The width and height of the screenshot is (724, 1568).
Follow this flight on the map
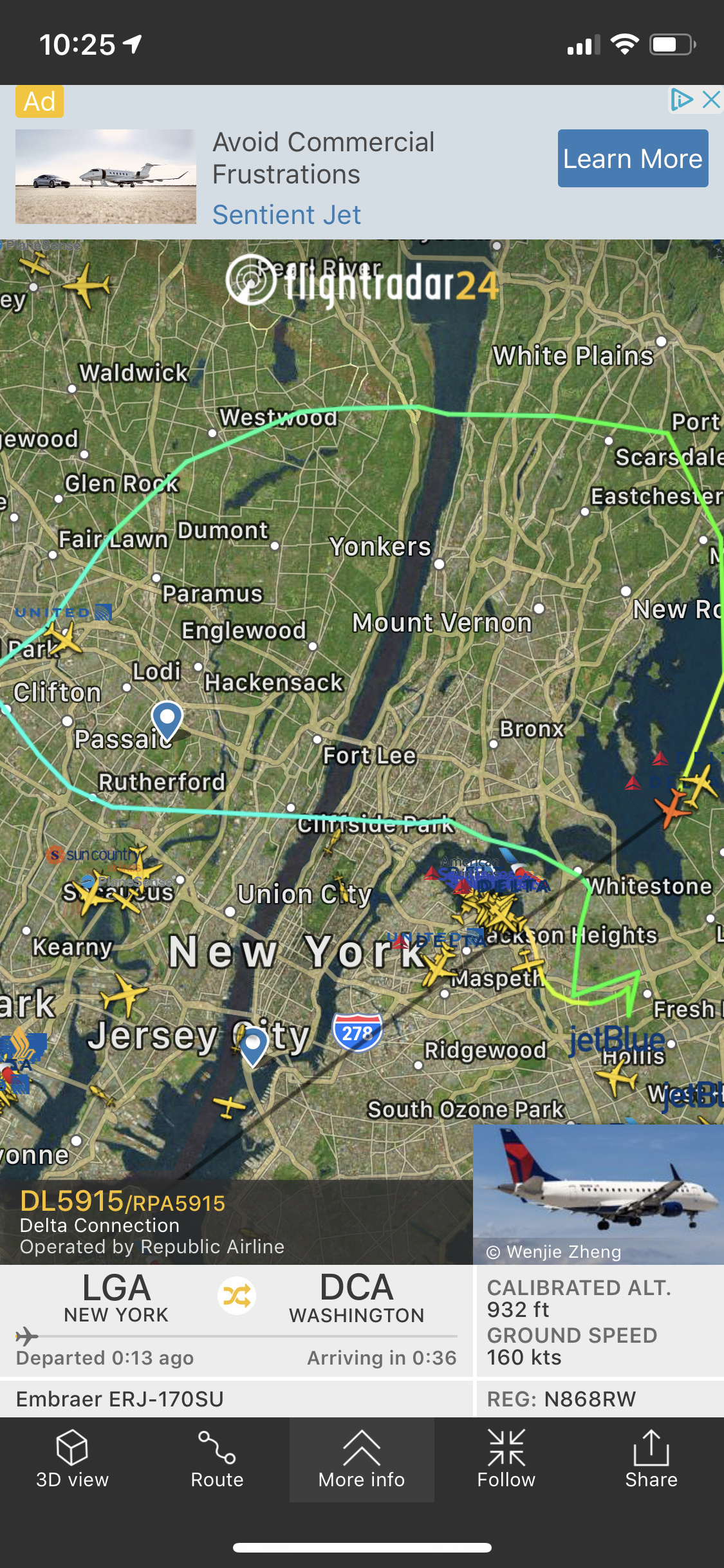click(506, 1460)
